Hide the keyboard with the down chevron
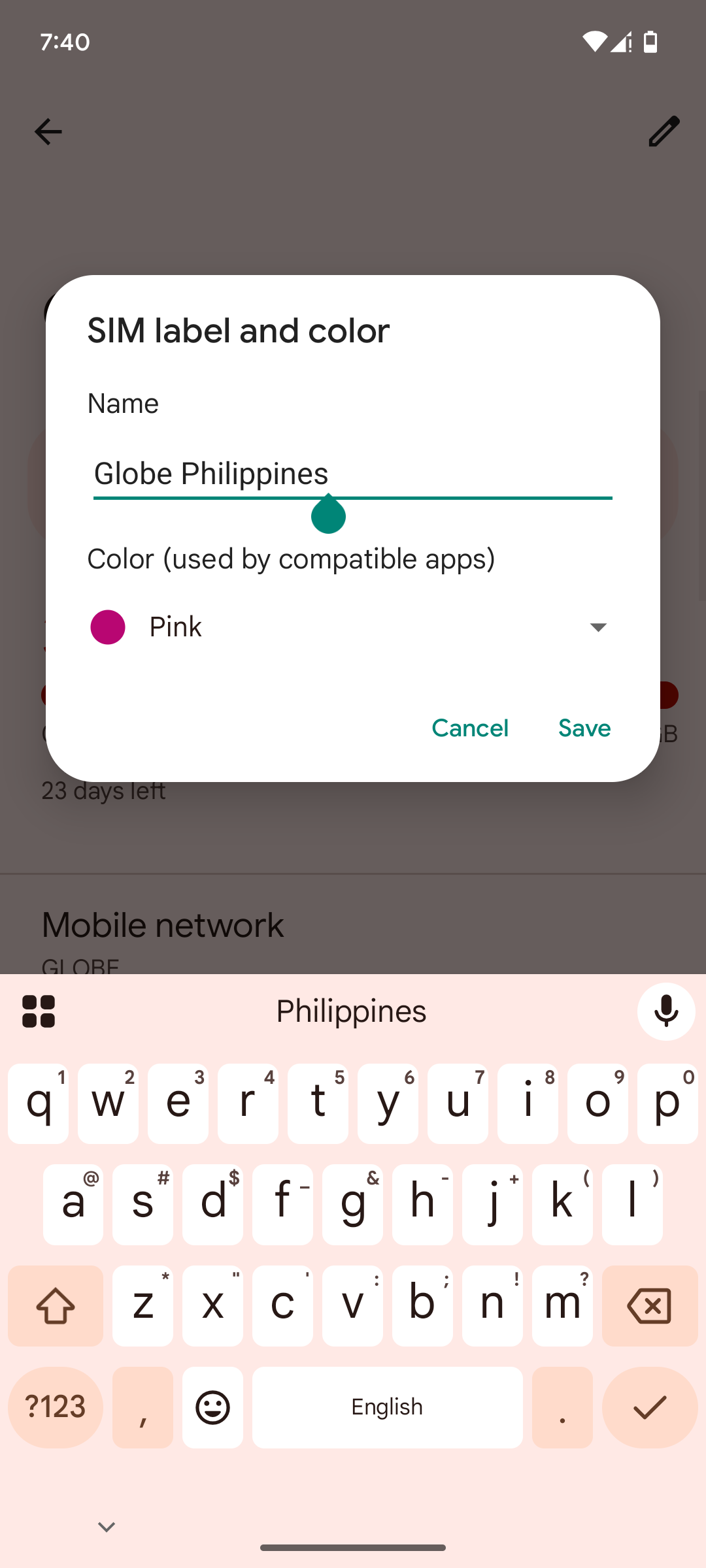This screenshot has height=1568, width=706. point(107,1527)
